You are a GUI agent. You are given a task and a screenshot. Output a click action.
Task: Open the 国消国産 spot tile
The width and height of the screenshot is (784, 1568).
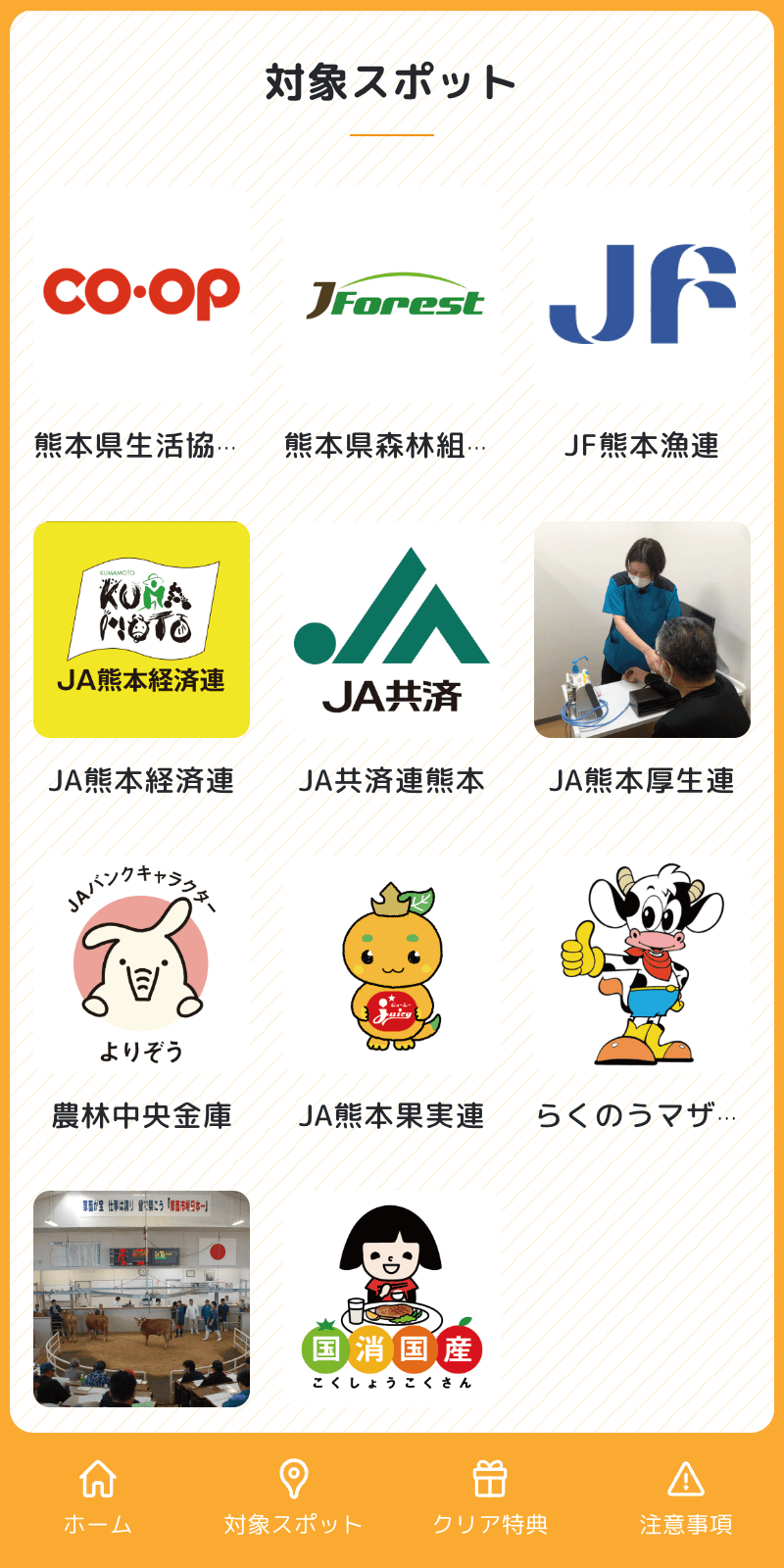tap(392, 1298)
